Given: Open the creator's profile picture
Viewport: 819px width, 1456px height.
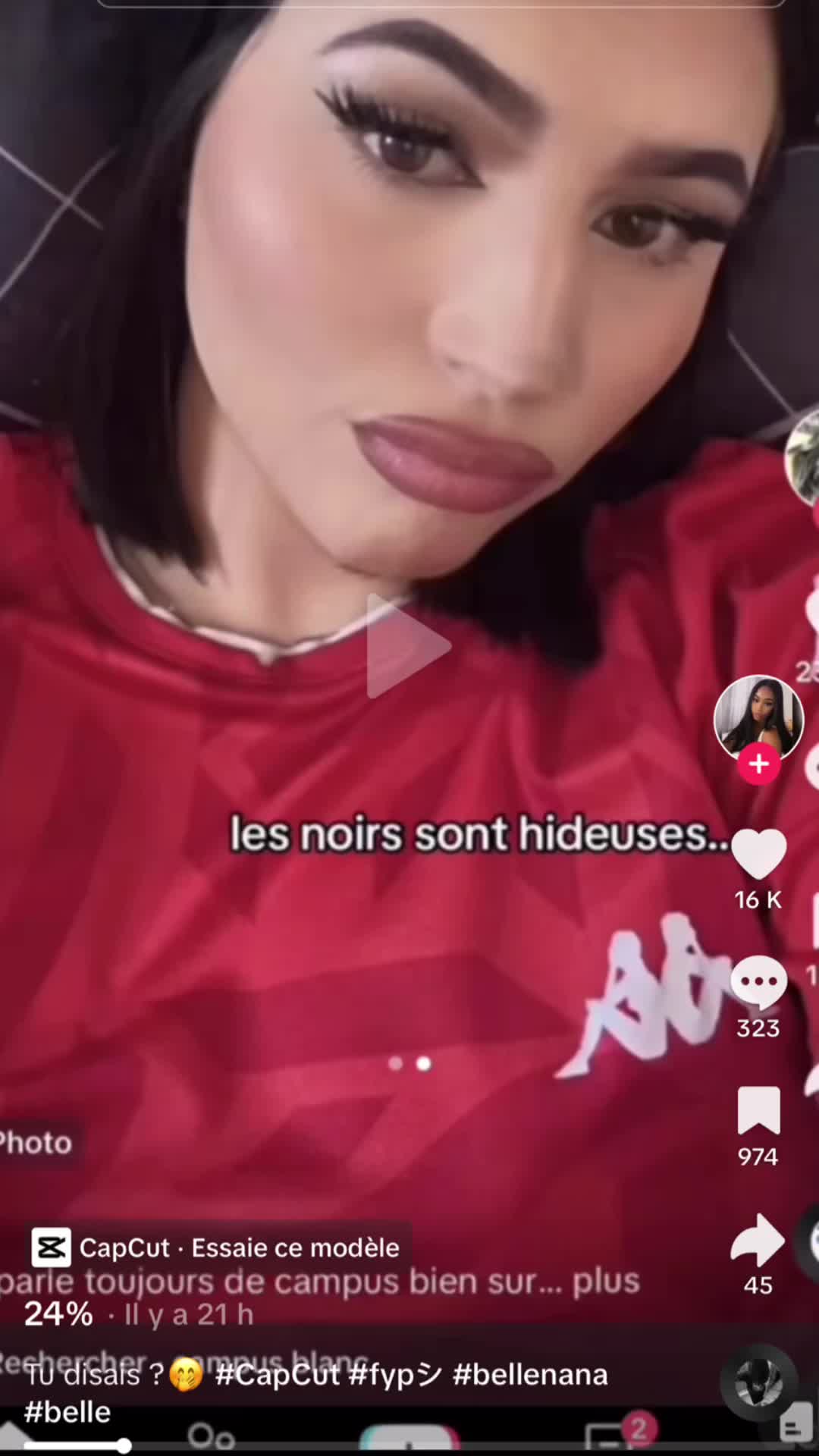Looking at the screenshot, I should tap(758, 717).
